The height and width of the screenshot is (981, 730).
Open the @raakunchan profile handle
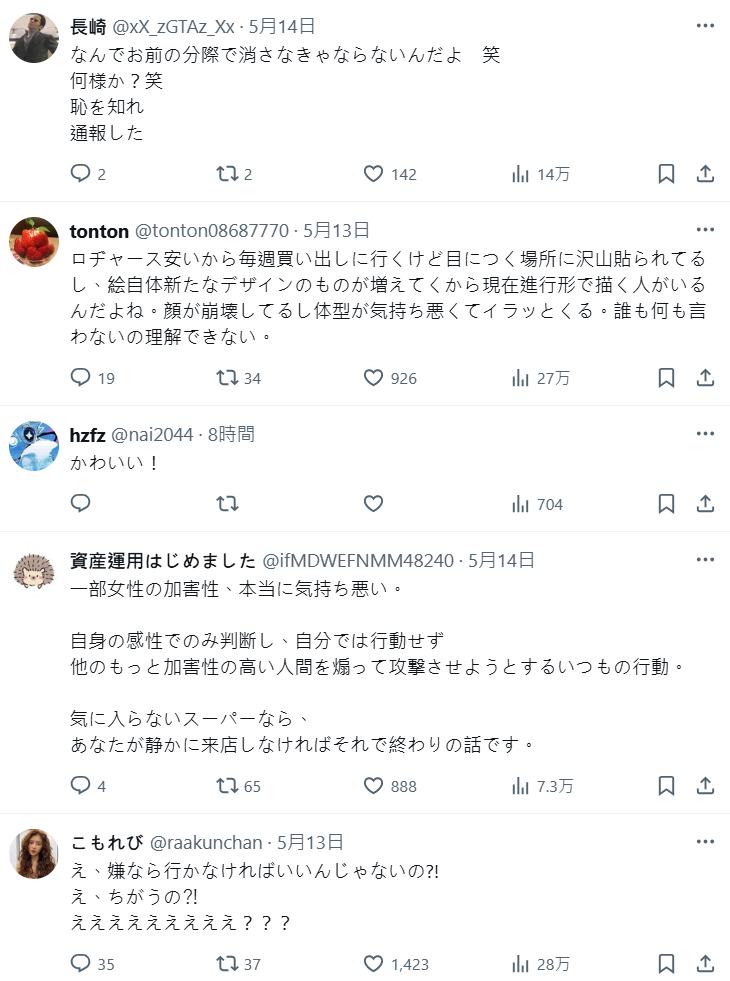coord(205,842)
